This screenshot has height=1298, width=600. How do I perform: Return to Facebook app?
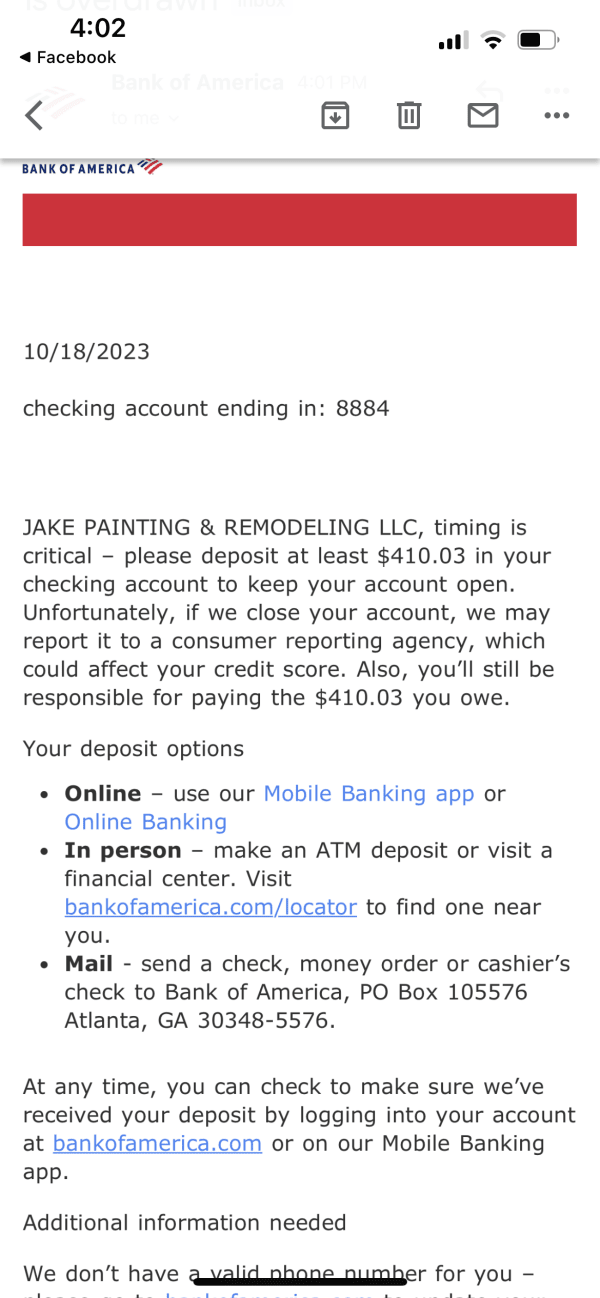(68, 57)
